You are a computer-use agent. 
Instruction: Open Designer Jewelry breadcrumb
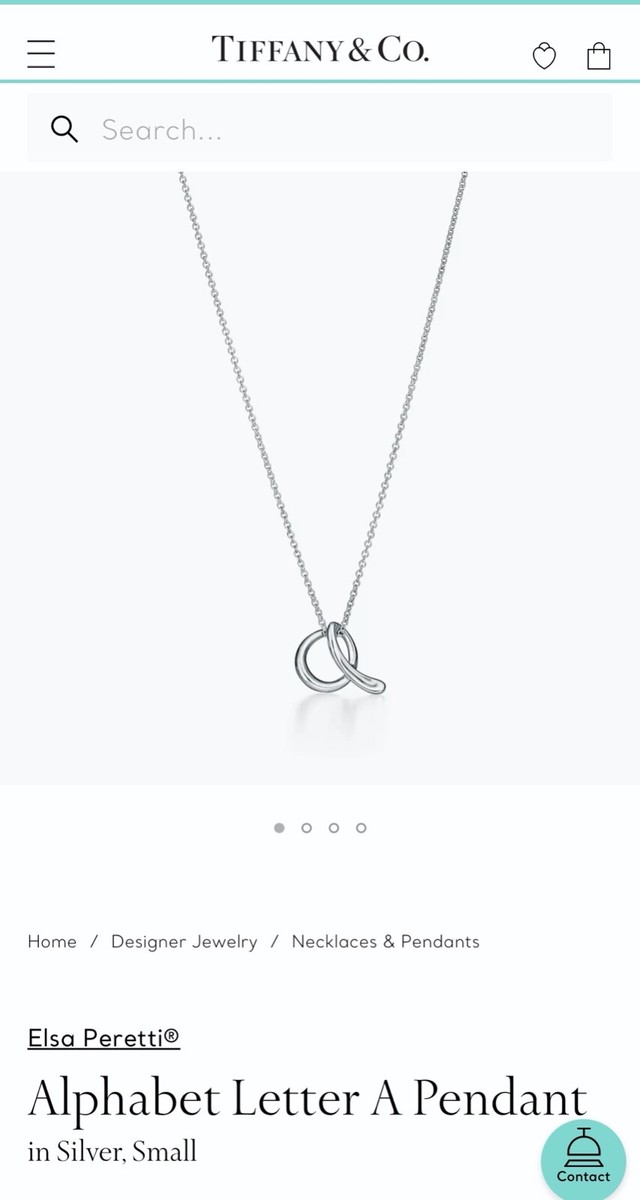coord(184,942)
